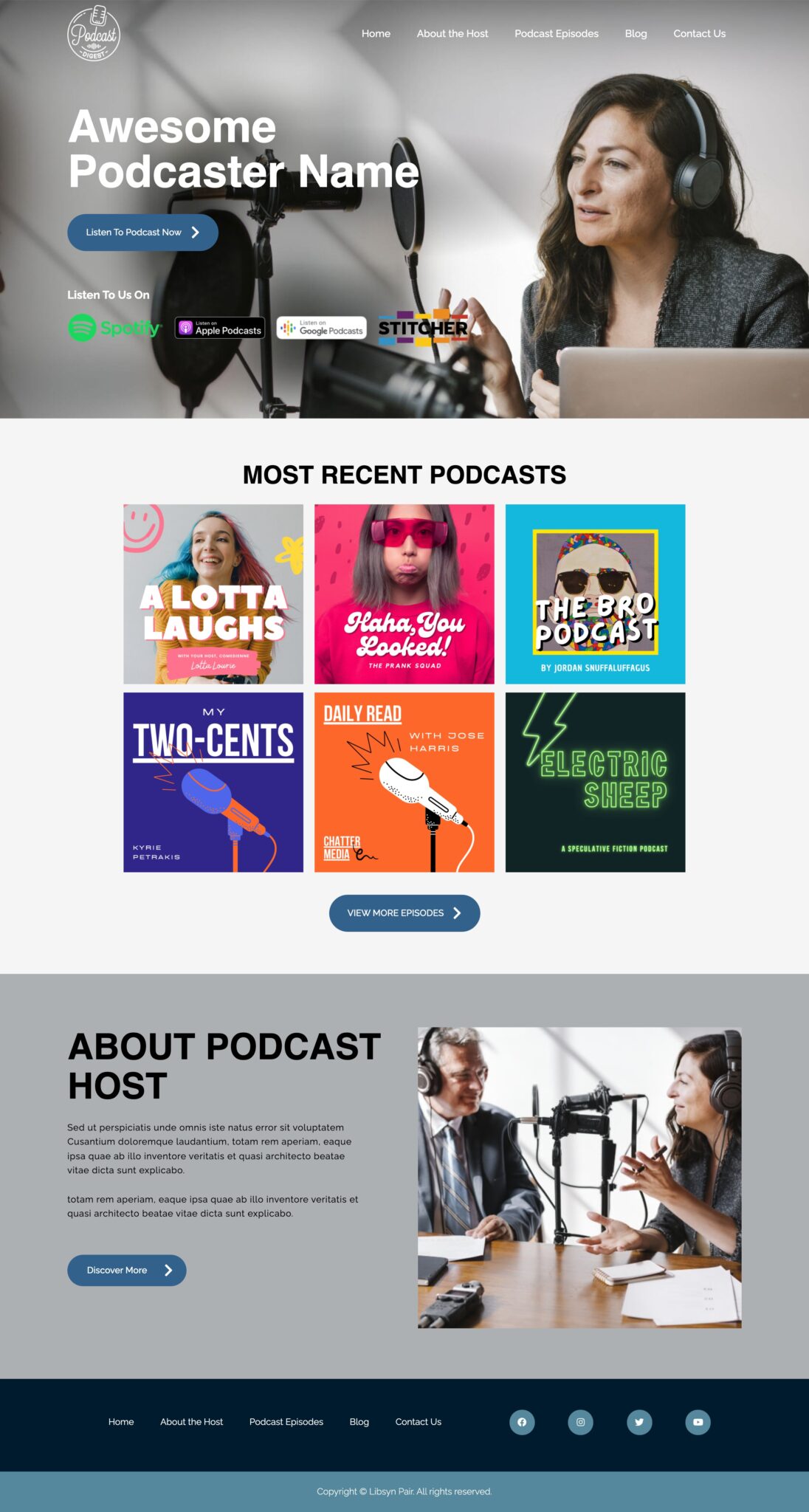
Task: Open the Blog link in the header
Action: 636,33
